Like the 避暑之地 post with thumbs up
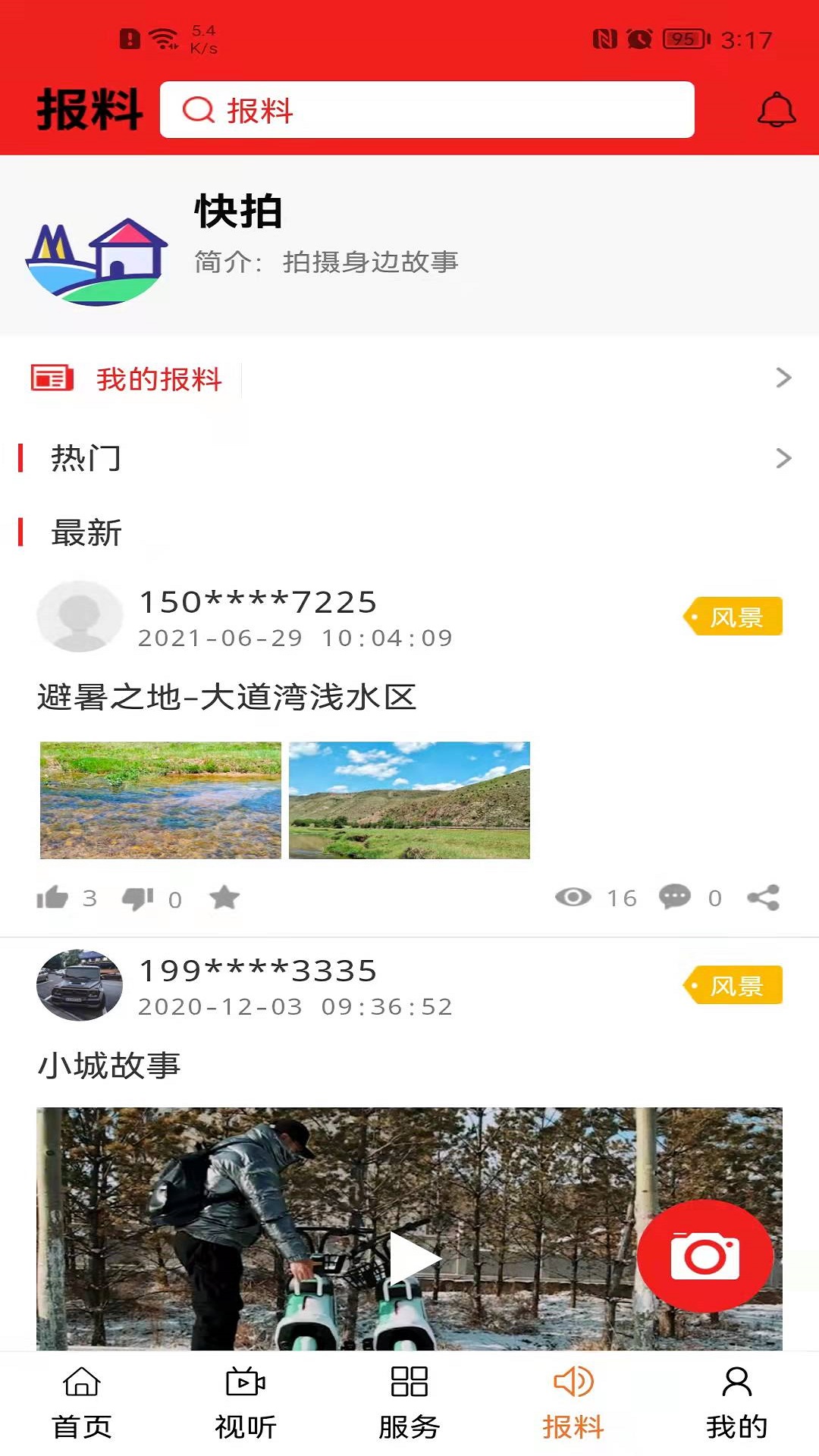The height and width of the screenshot is (1456, 819). pos(52,898)
